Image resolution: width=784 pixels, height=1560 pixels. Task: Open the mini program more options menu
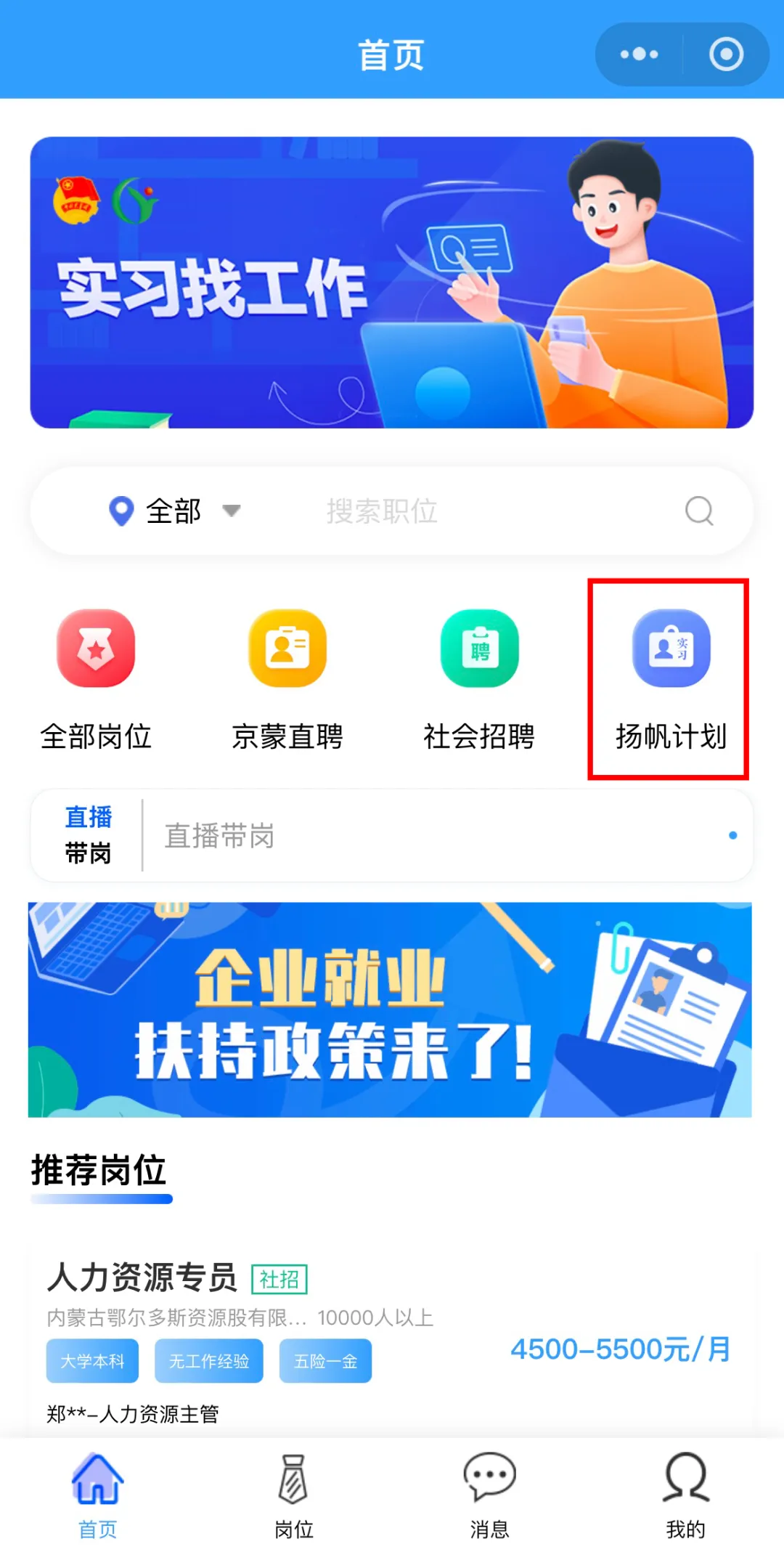tap(639, 54)
